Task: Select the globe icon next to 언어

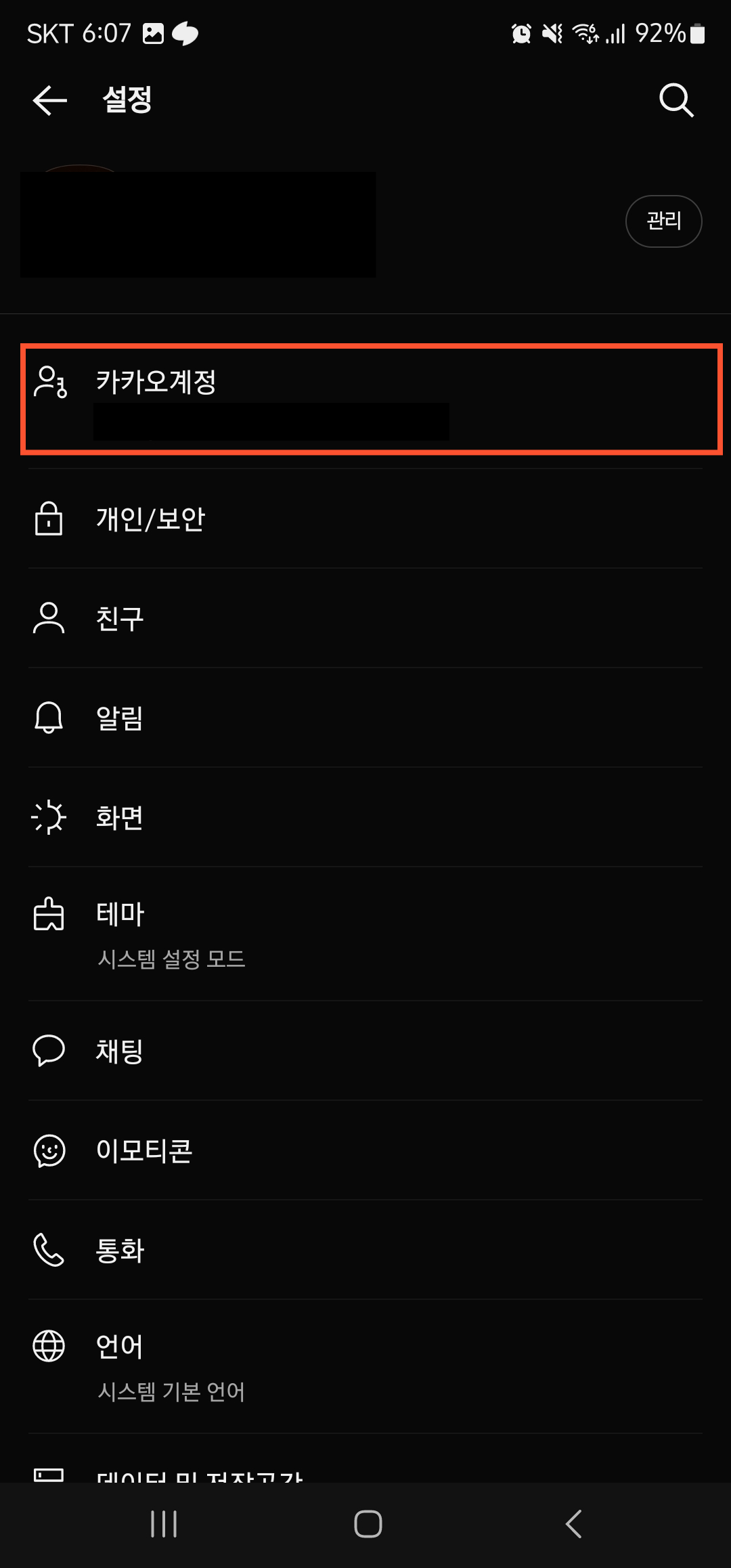Action: [49, 1347]
